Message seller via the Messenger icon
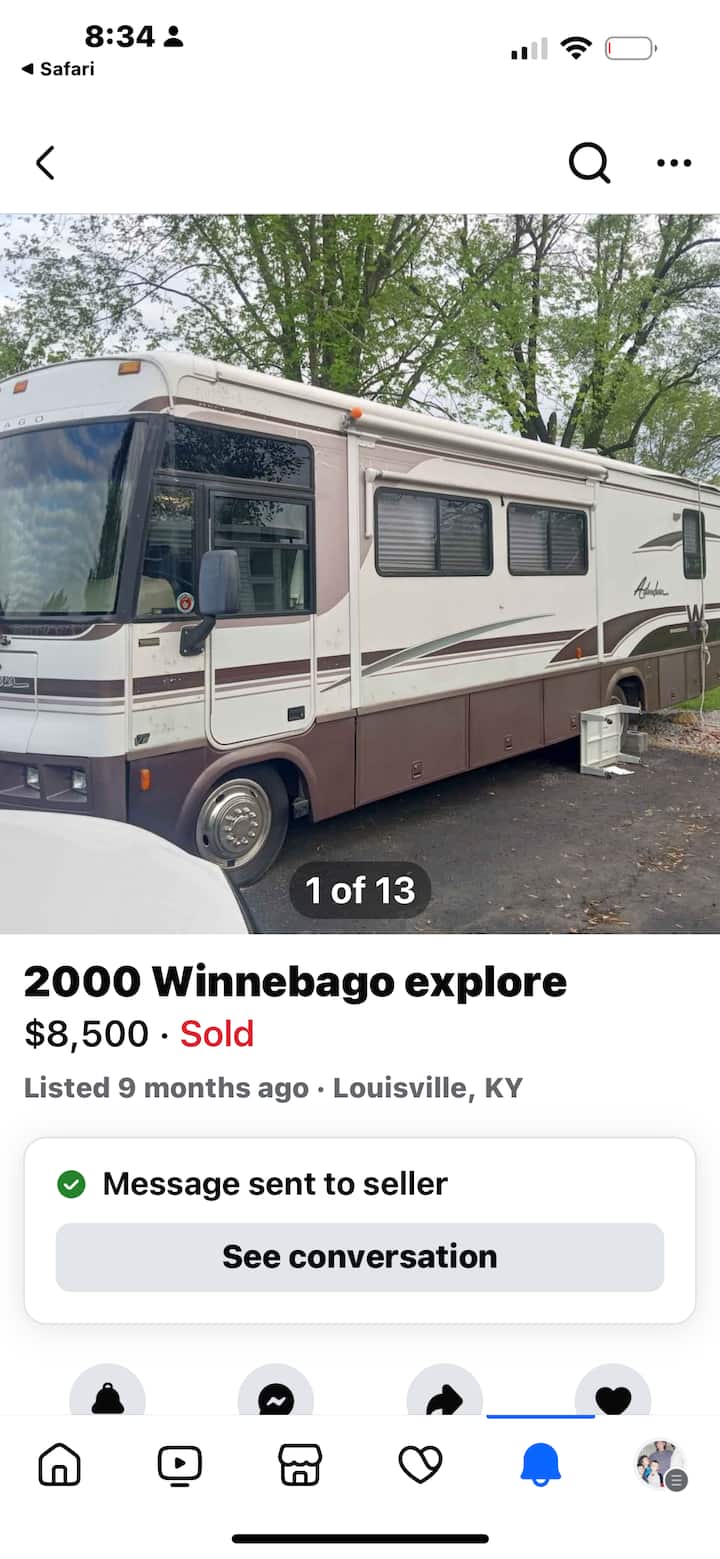 276,1395
